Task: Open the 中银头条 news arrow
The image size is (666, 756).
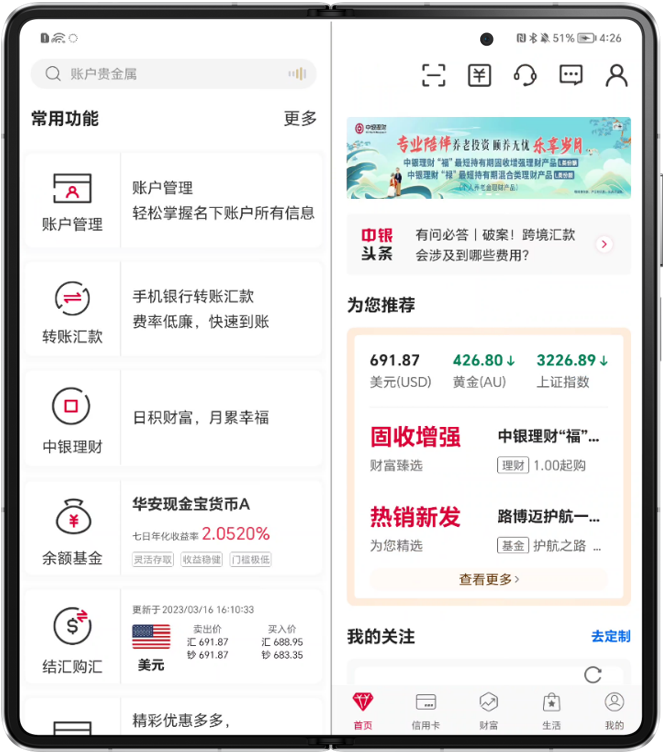Action: [x=603, y=244]
